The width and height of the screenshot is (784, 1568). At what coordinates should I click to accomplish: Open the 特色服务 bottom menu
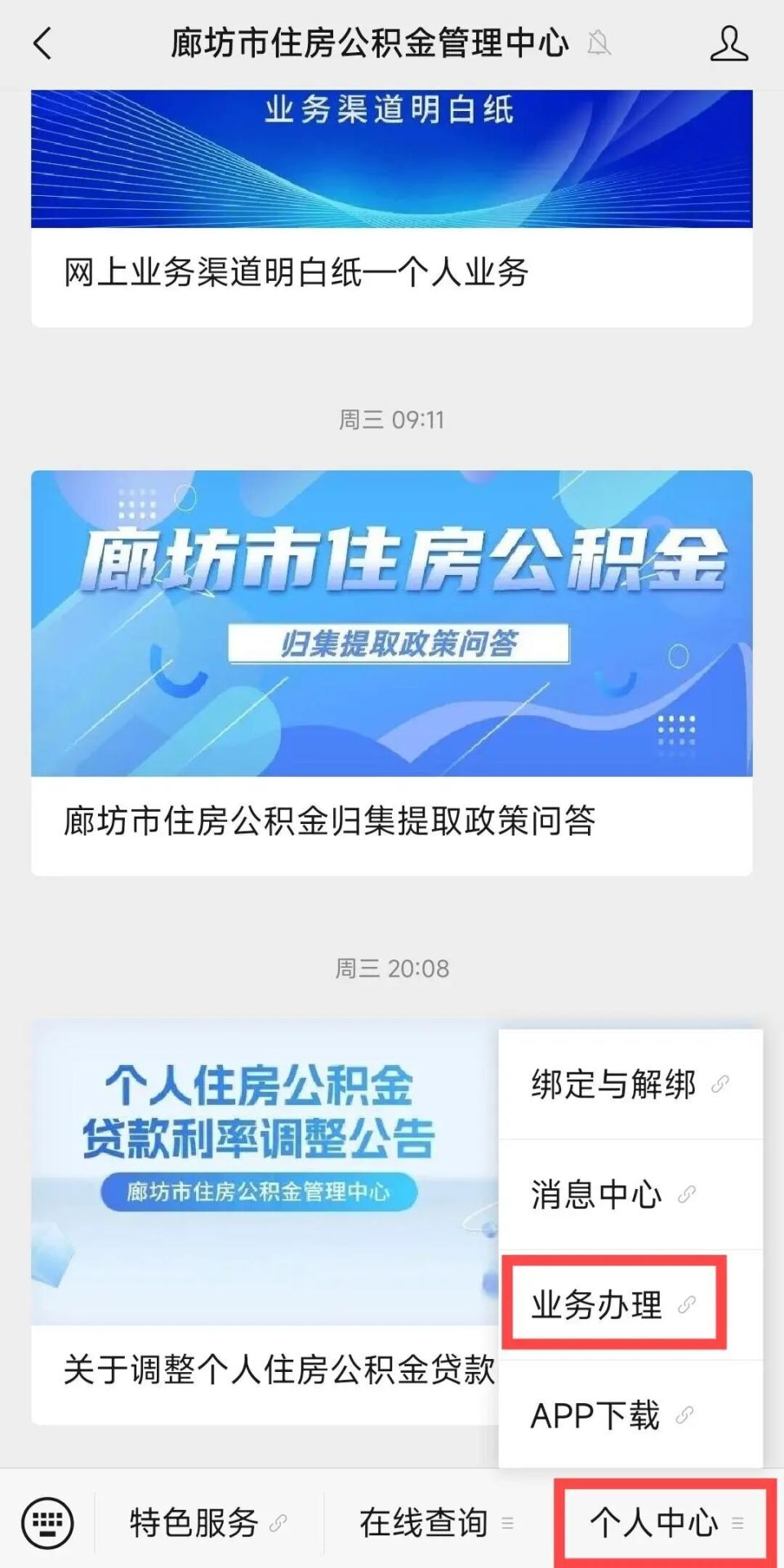click(x=192, y=1521)
